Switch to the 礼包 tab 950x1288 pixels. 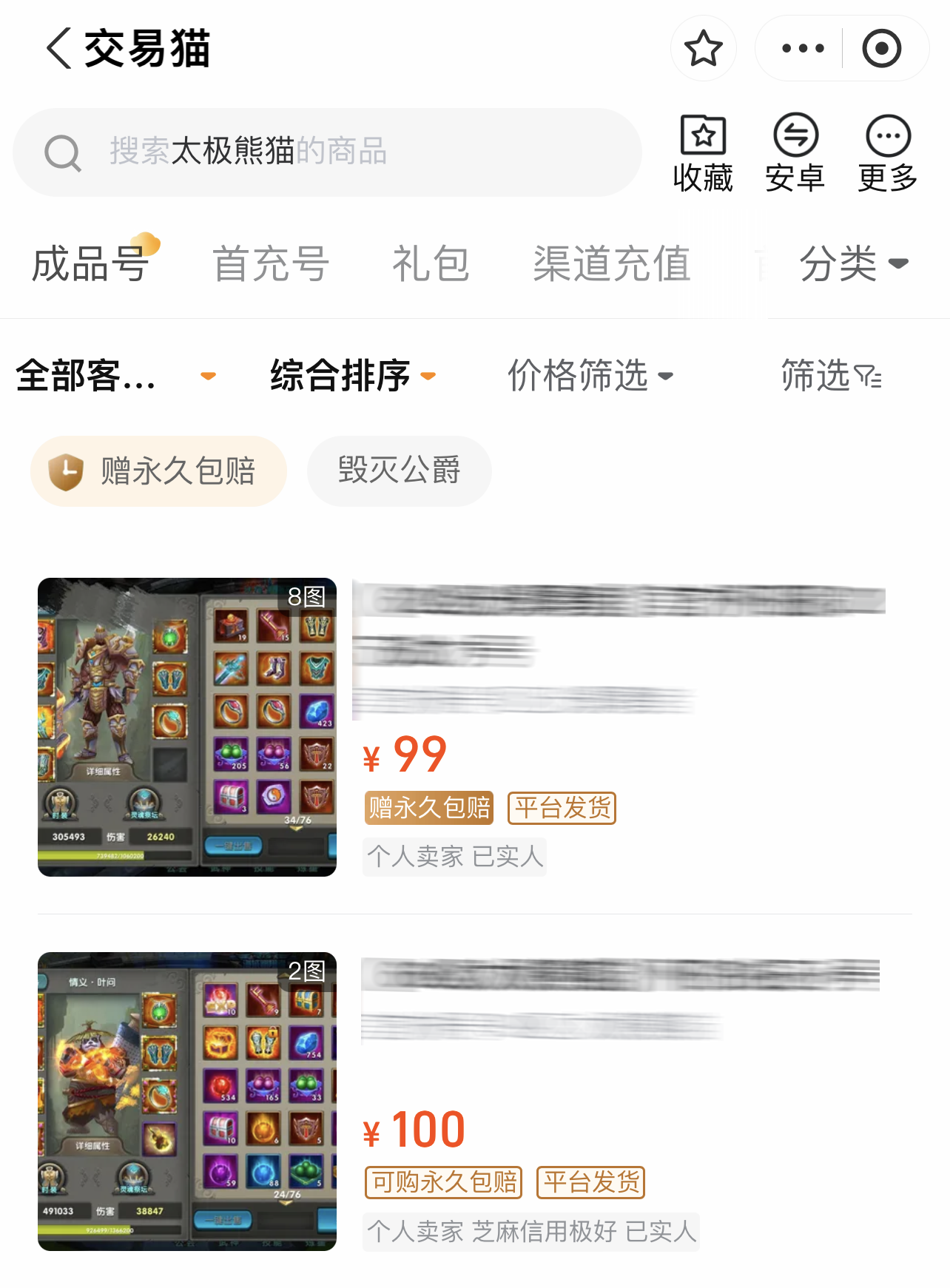(x=431, y=263)
